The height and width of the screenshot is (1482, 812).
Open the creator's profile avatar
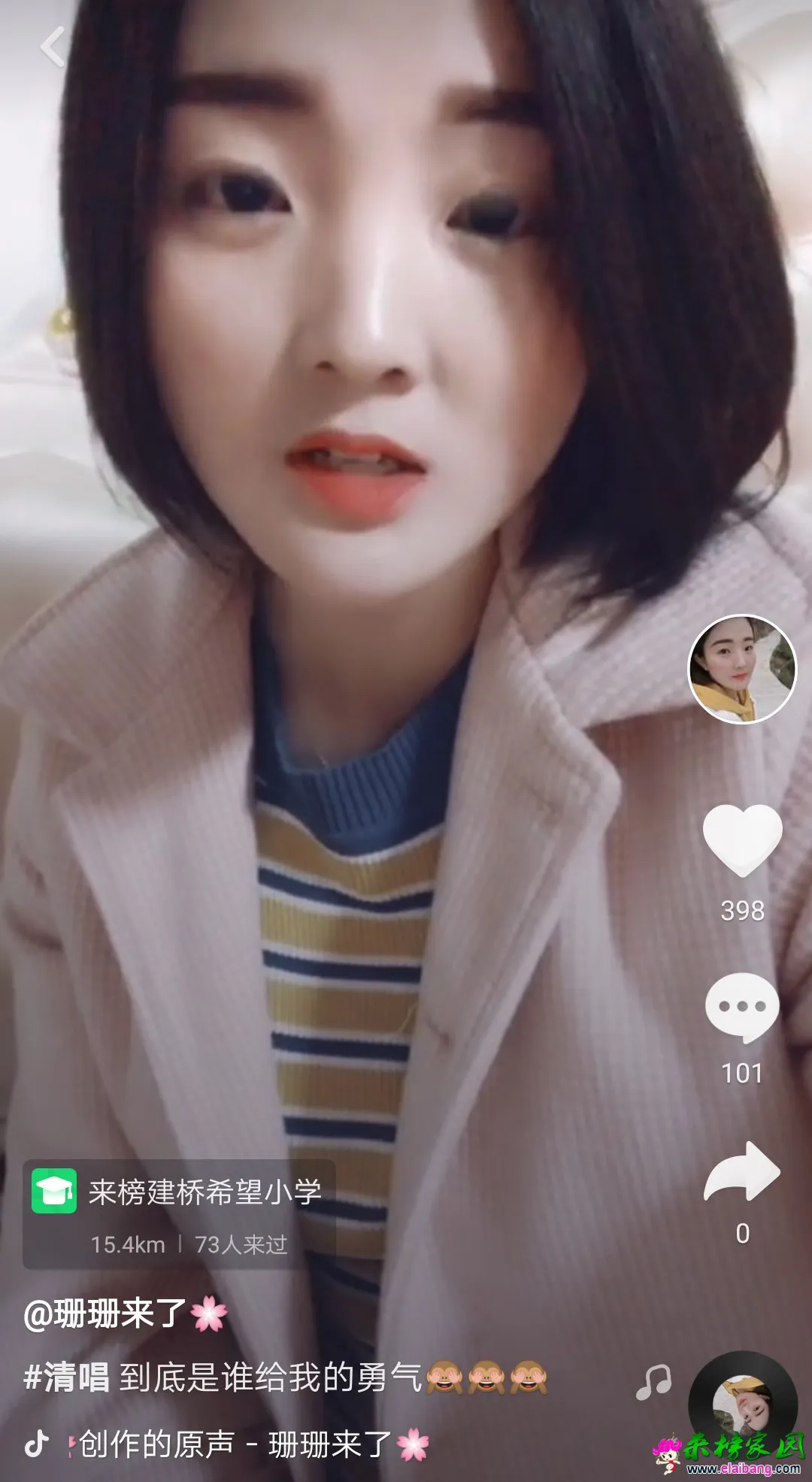tap(742, 669)
